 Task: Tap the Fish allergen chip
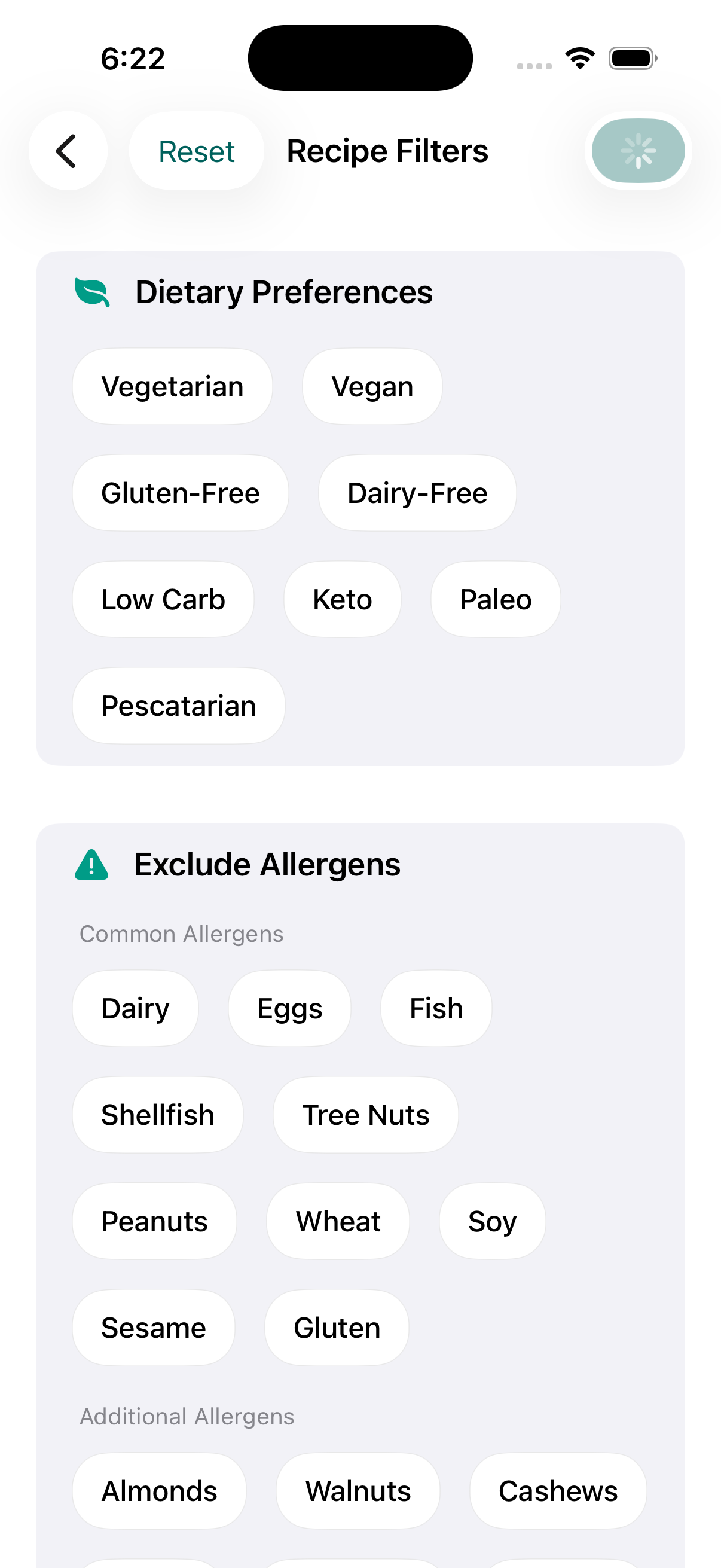point(436,1009)
